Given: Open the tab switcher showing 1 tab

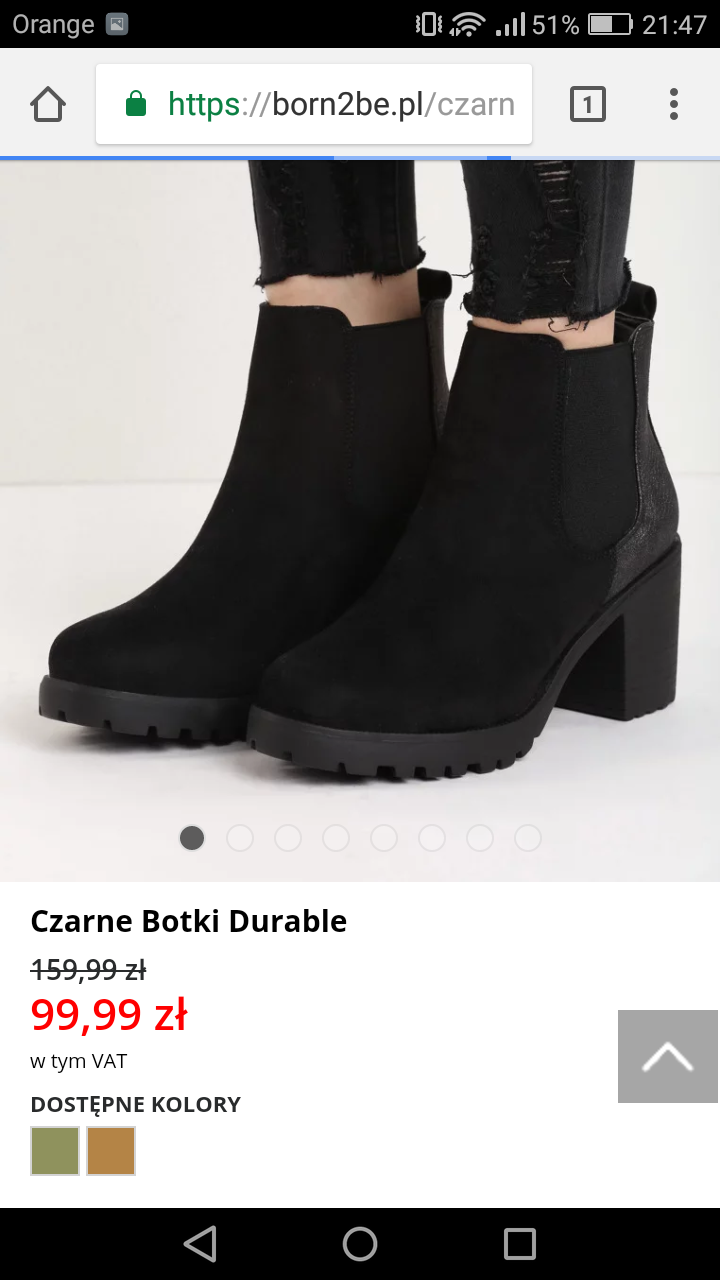Looking at the screenshot, I should (x=587, y=104).
